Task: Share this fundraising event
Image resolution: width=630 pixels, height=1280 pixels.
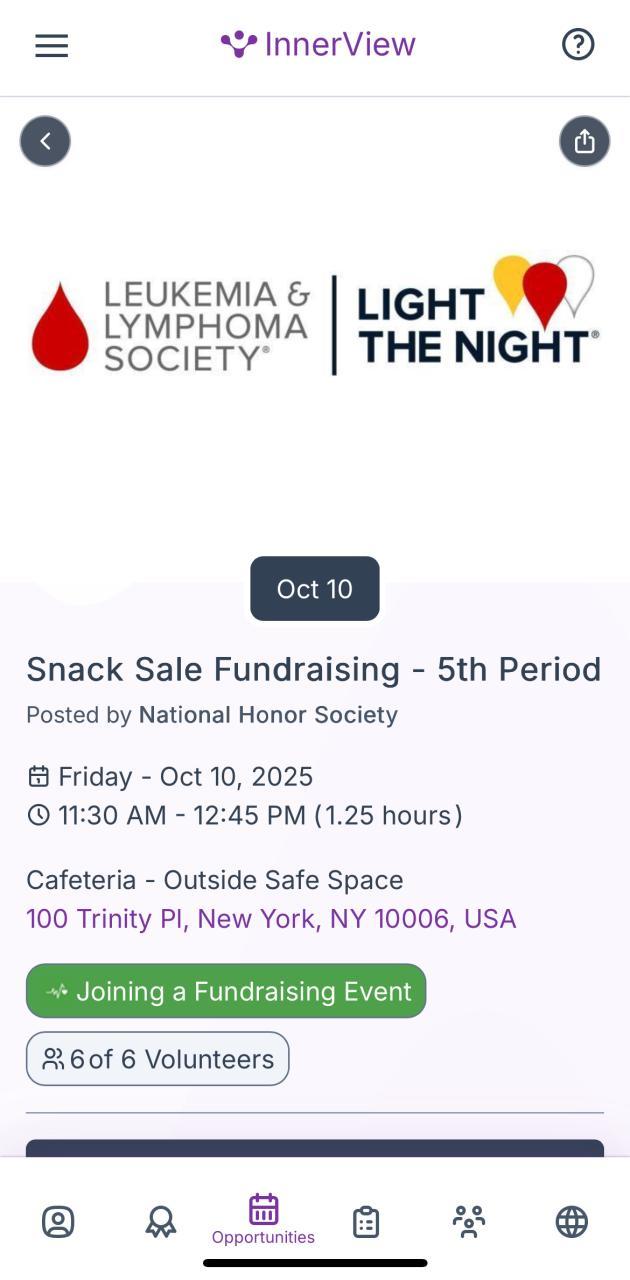Action: tap(584, 141)
